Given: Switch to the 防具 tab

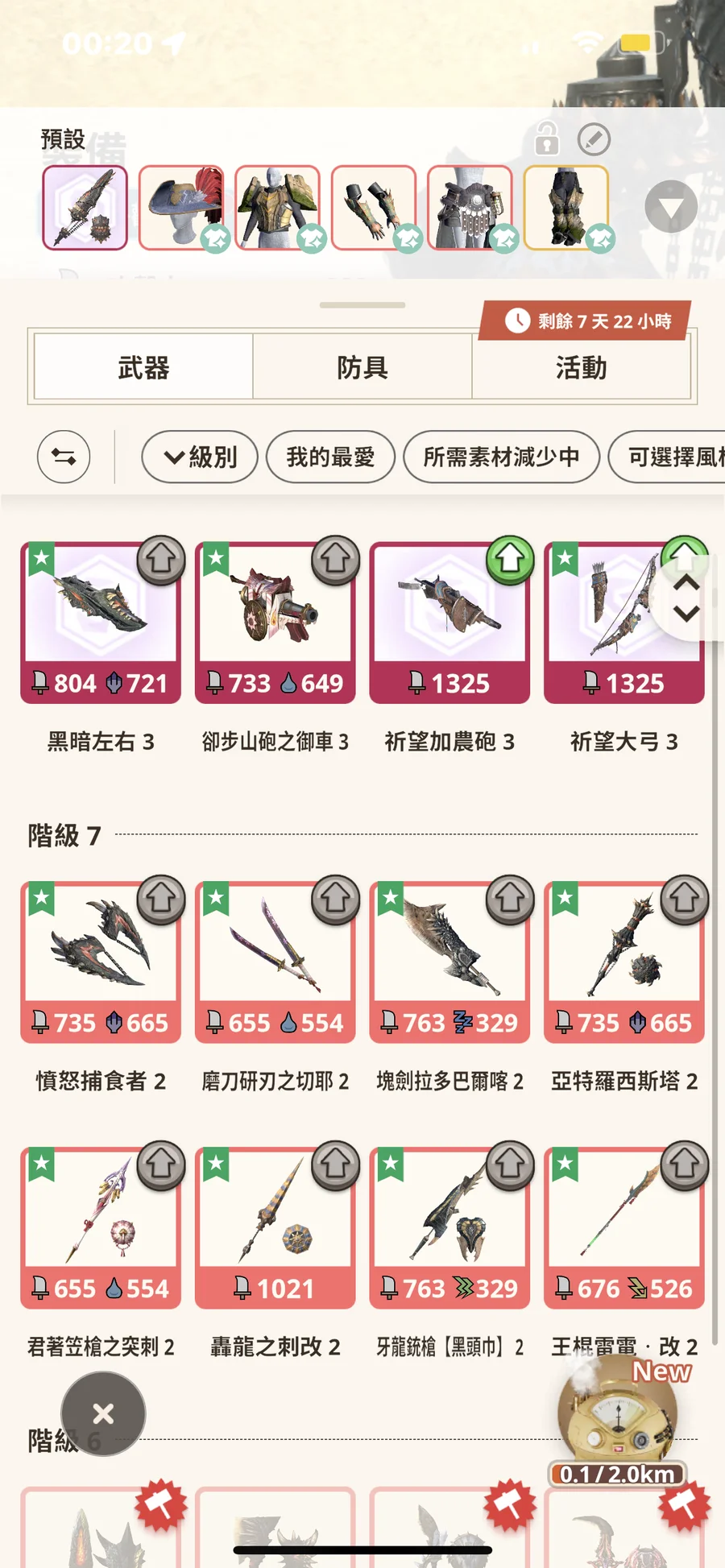Looking at the screenshot, I should (x=362, y=368).
